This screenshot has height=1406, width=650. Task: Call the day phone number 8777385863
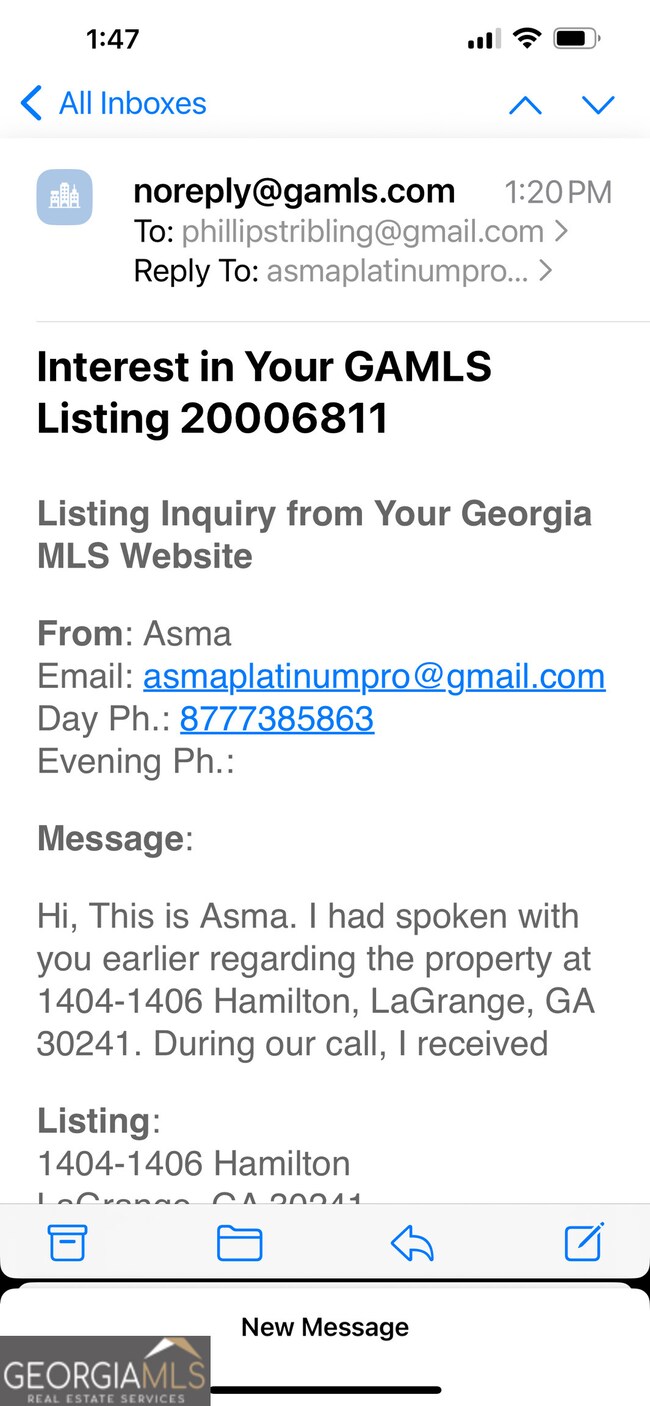[x=277, y=718]
